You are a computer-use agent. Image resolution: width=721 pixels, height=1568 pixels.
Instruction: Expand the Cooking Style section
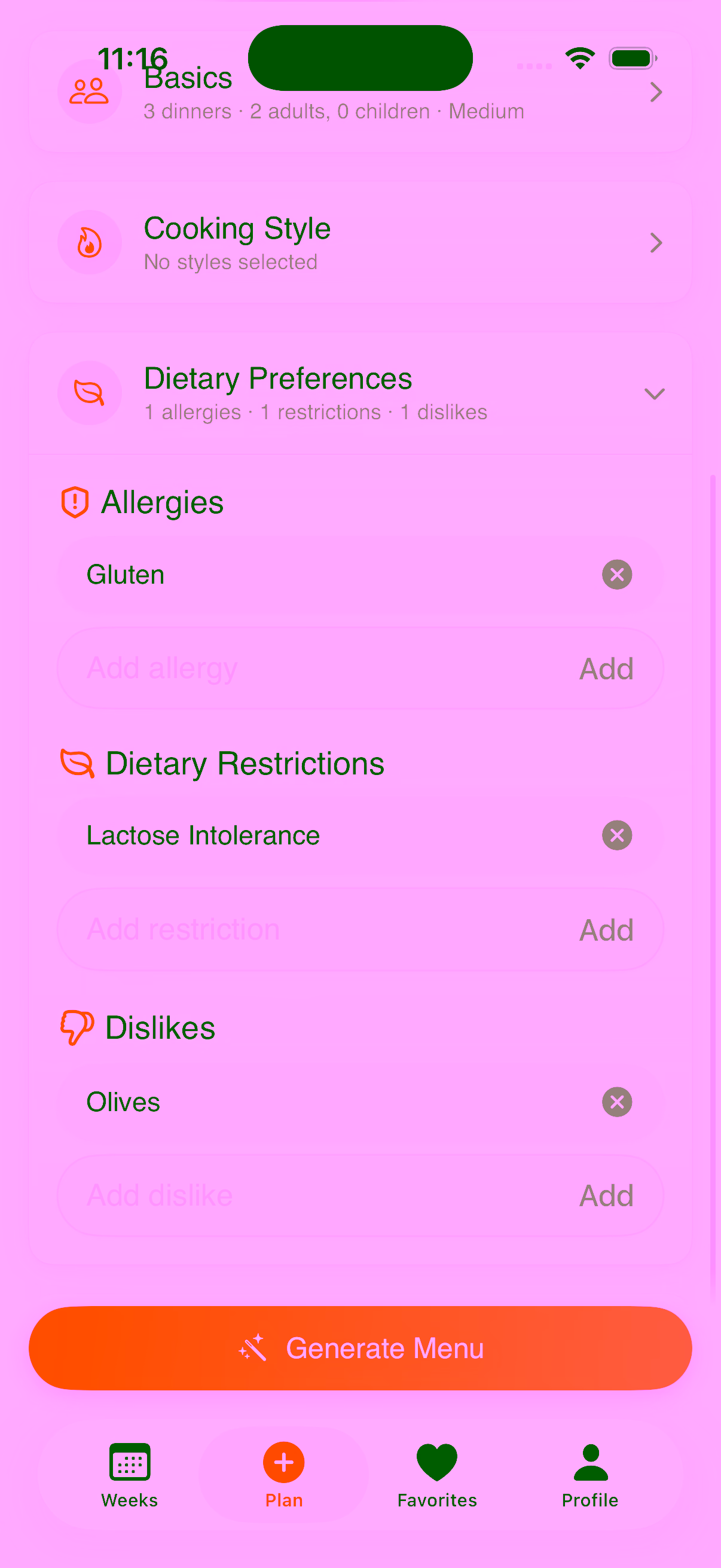click(656, 242)
